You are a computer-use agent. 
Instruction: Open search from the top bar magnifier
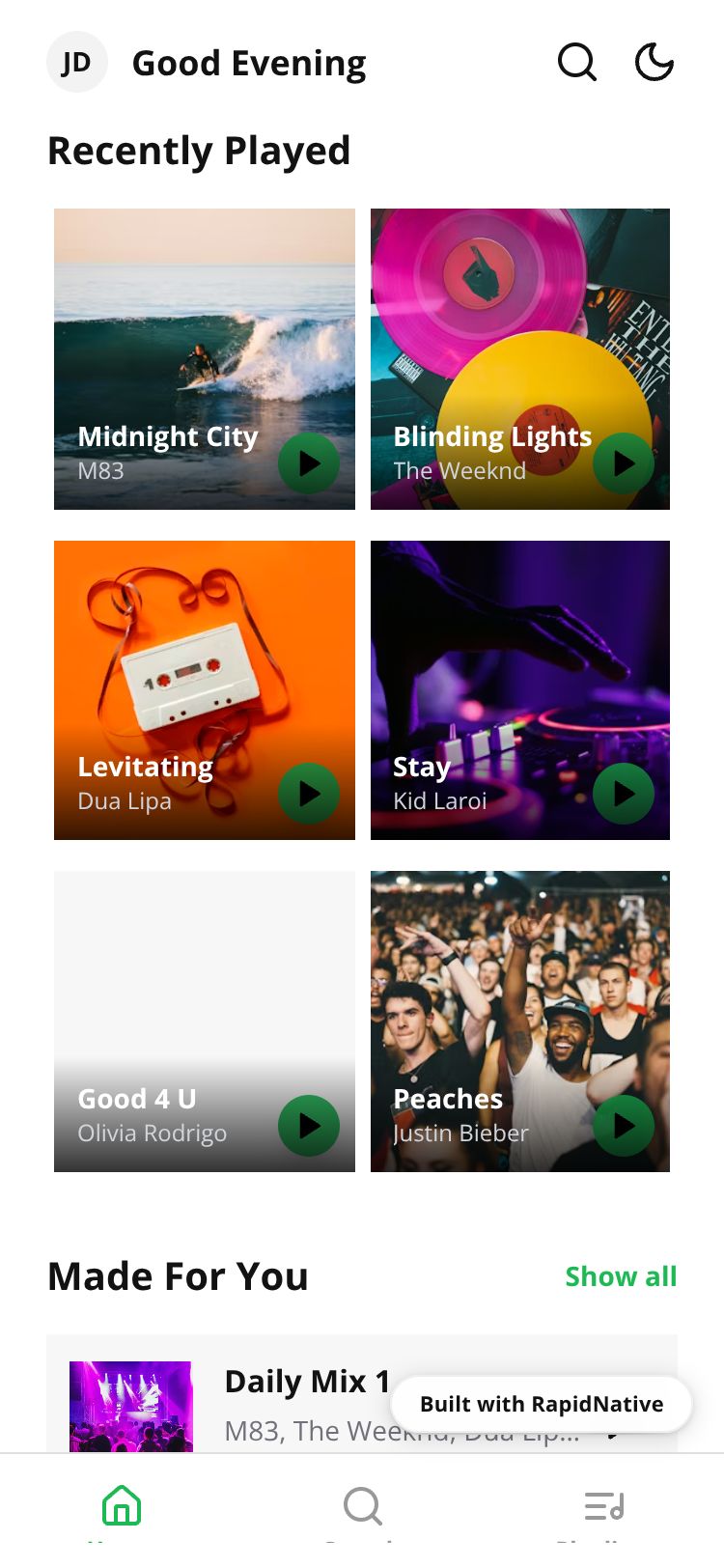(576, 63)
